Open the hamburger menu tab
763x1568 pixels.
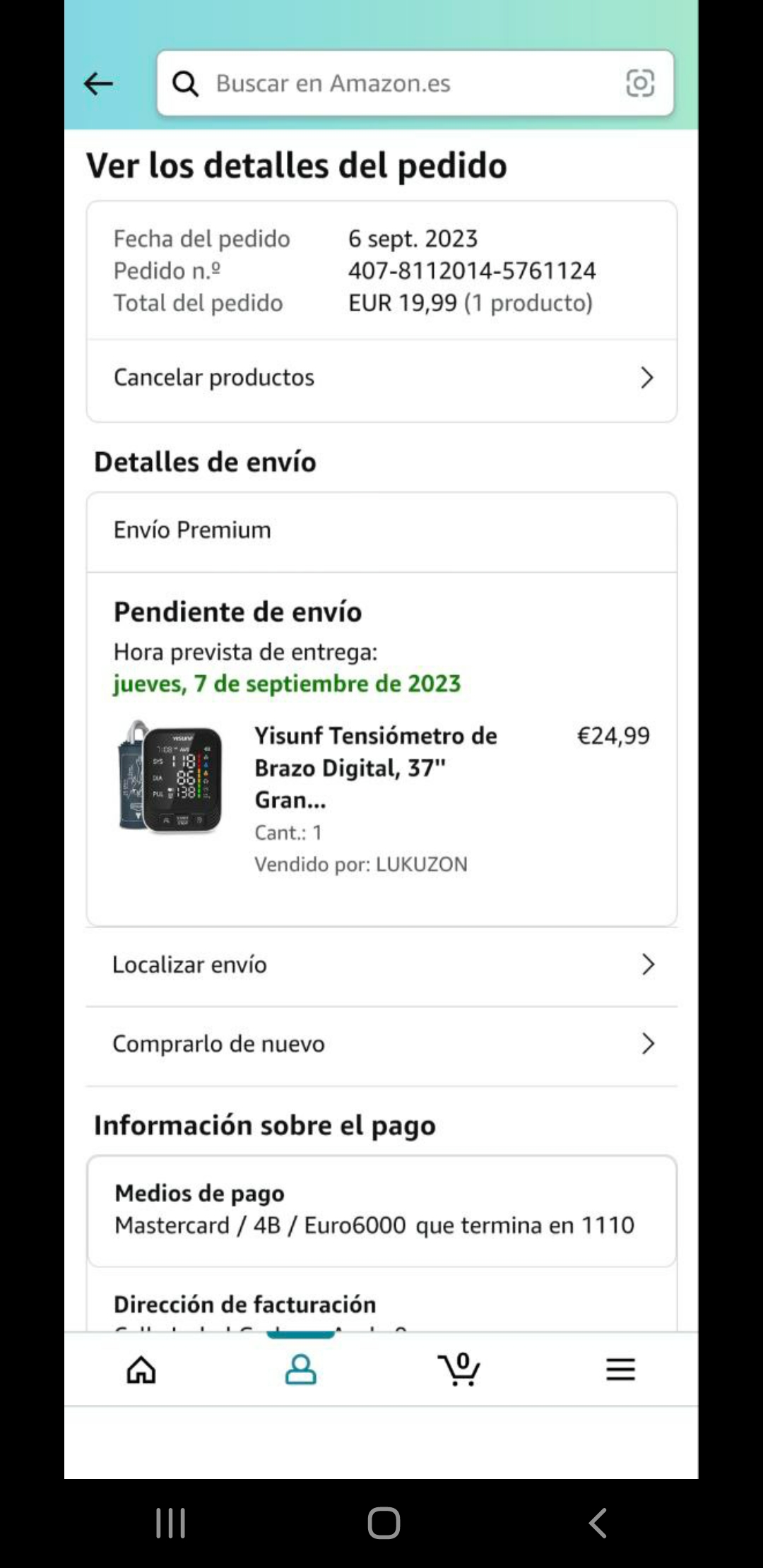[620, 1370]
